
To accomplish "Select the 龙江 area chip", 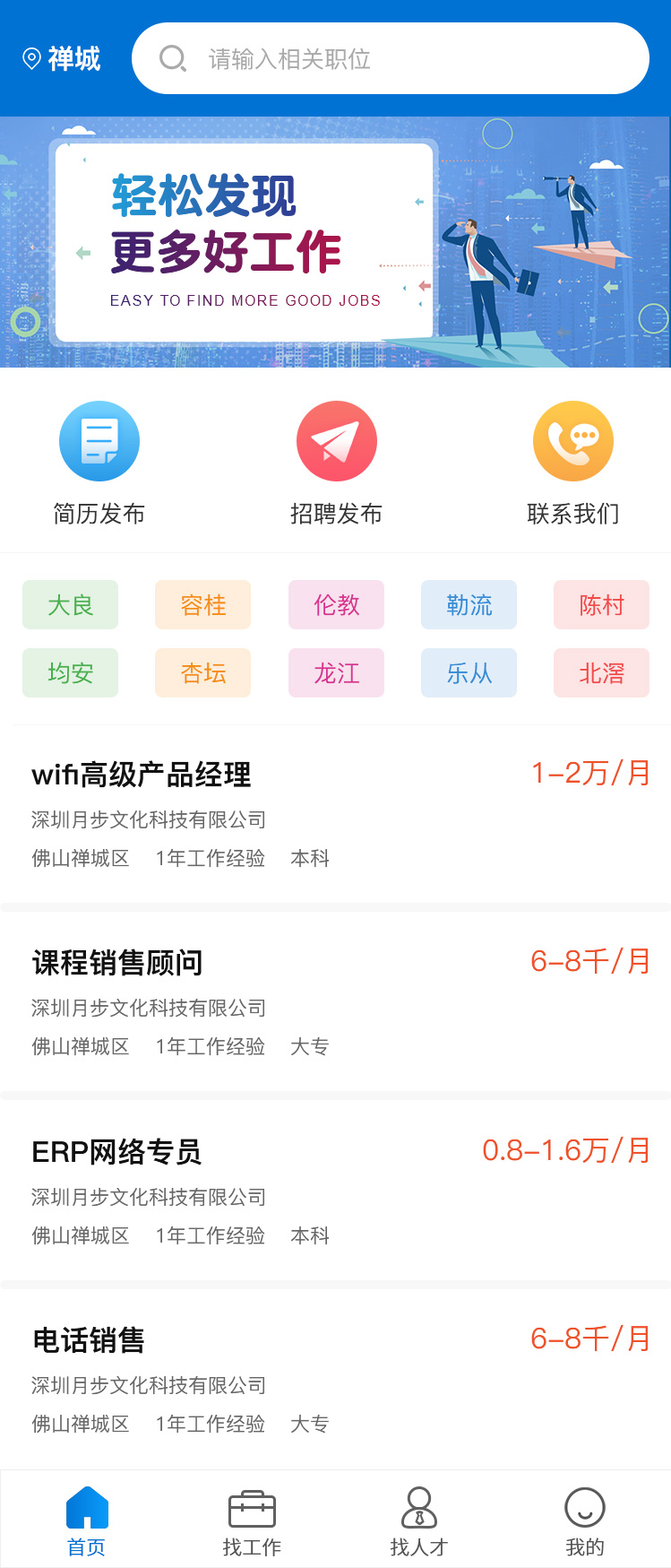I will point(336,673).
